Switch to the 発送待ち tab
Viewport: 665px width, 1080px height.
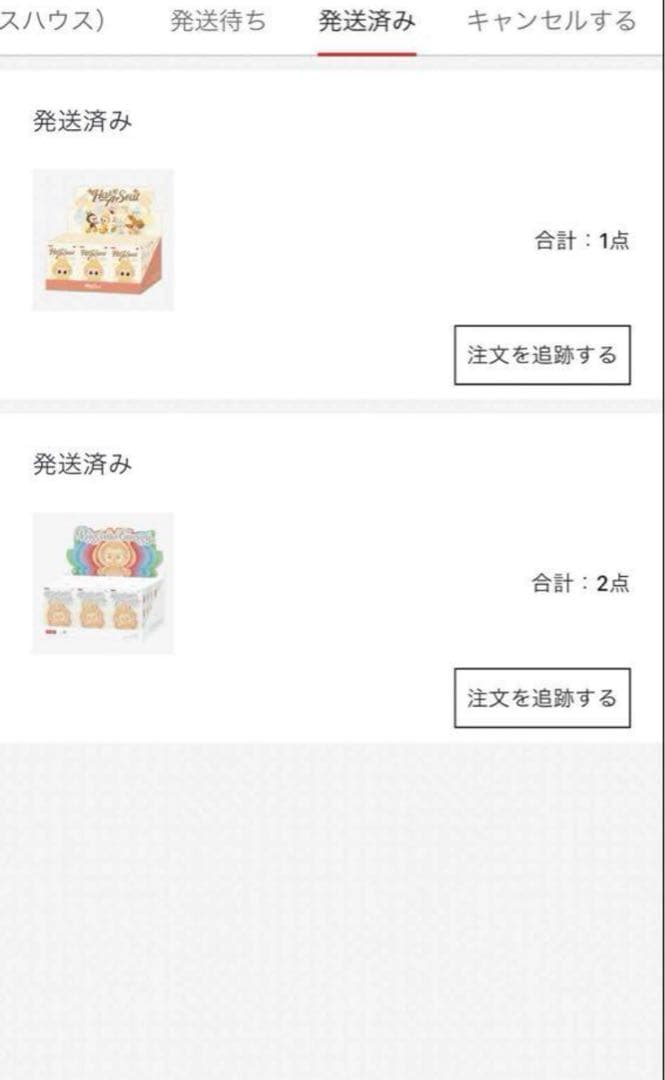coord(218,22)
